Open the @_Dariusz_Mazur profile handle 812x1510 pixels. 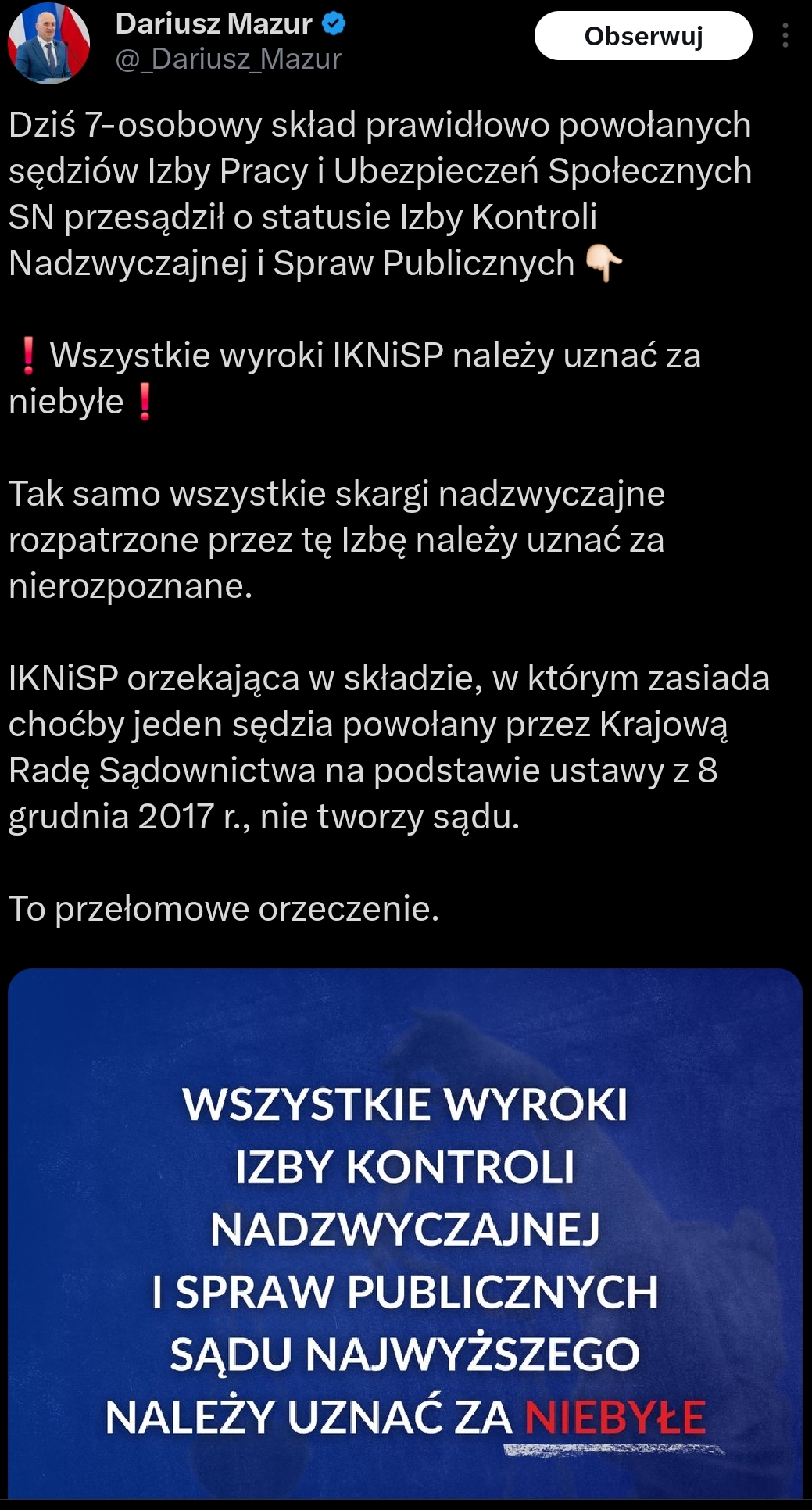228,59
